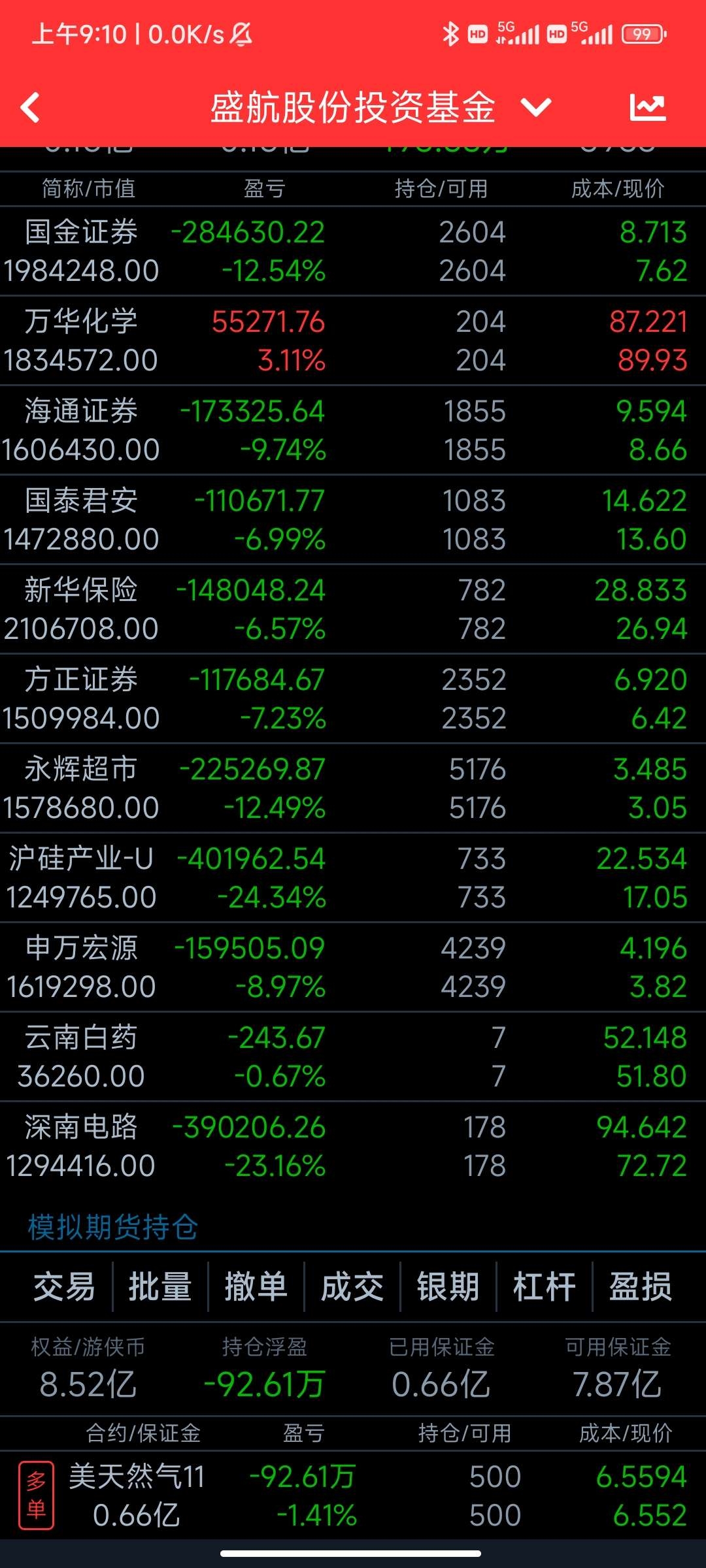Go to 撤单 to cancel orders
The width and height of the screenshot is (706, 1568).
click(256, 1286)
